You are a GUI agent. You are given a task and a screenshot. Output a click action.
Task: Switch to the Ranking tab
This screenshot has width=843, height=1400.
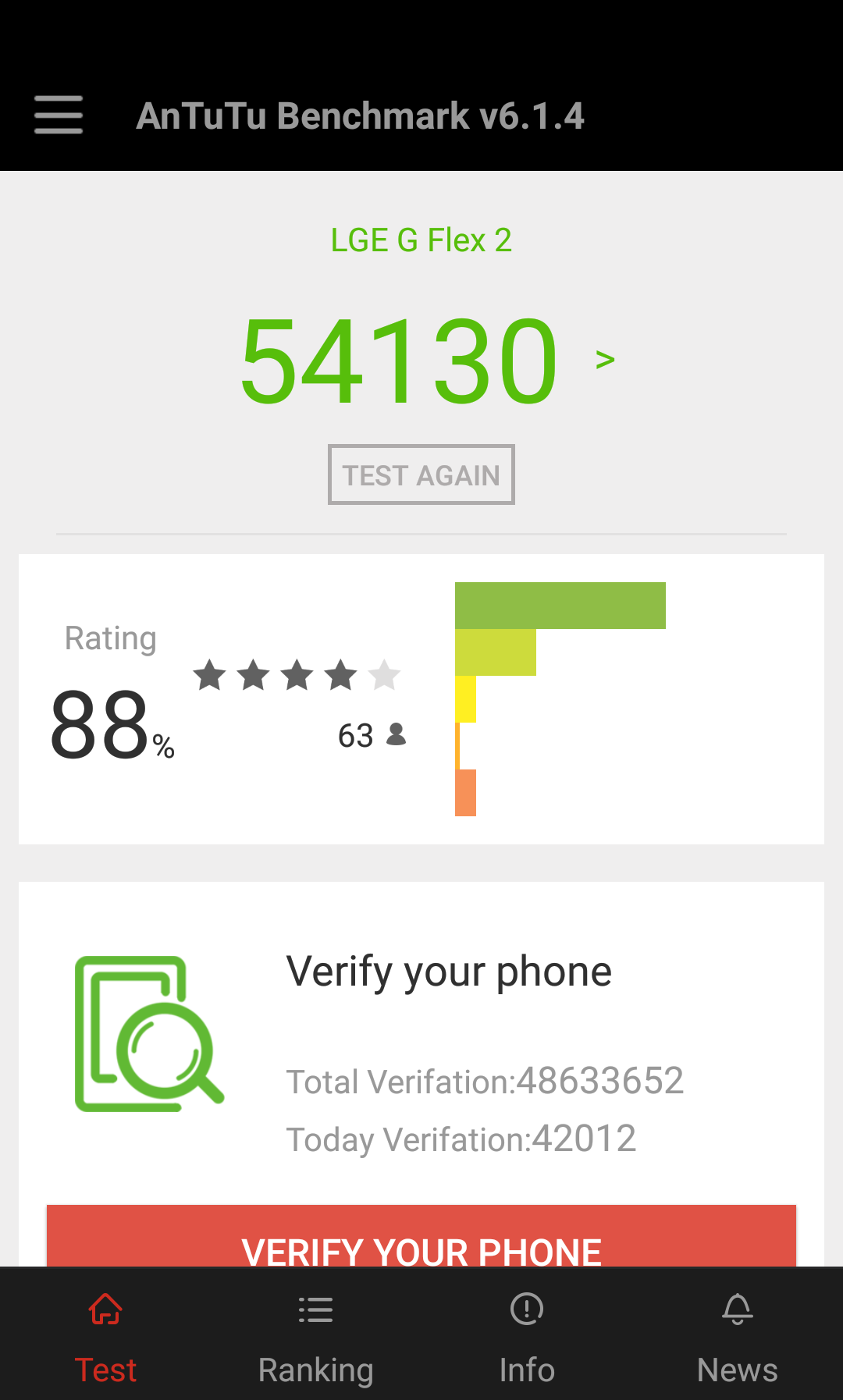pos(316,1334)
